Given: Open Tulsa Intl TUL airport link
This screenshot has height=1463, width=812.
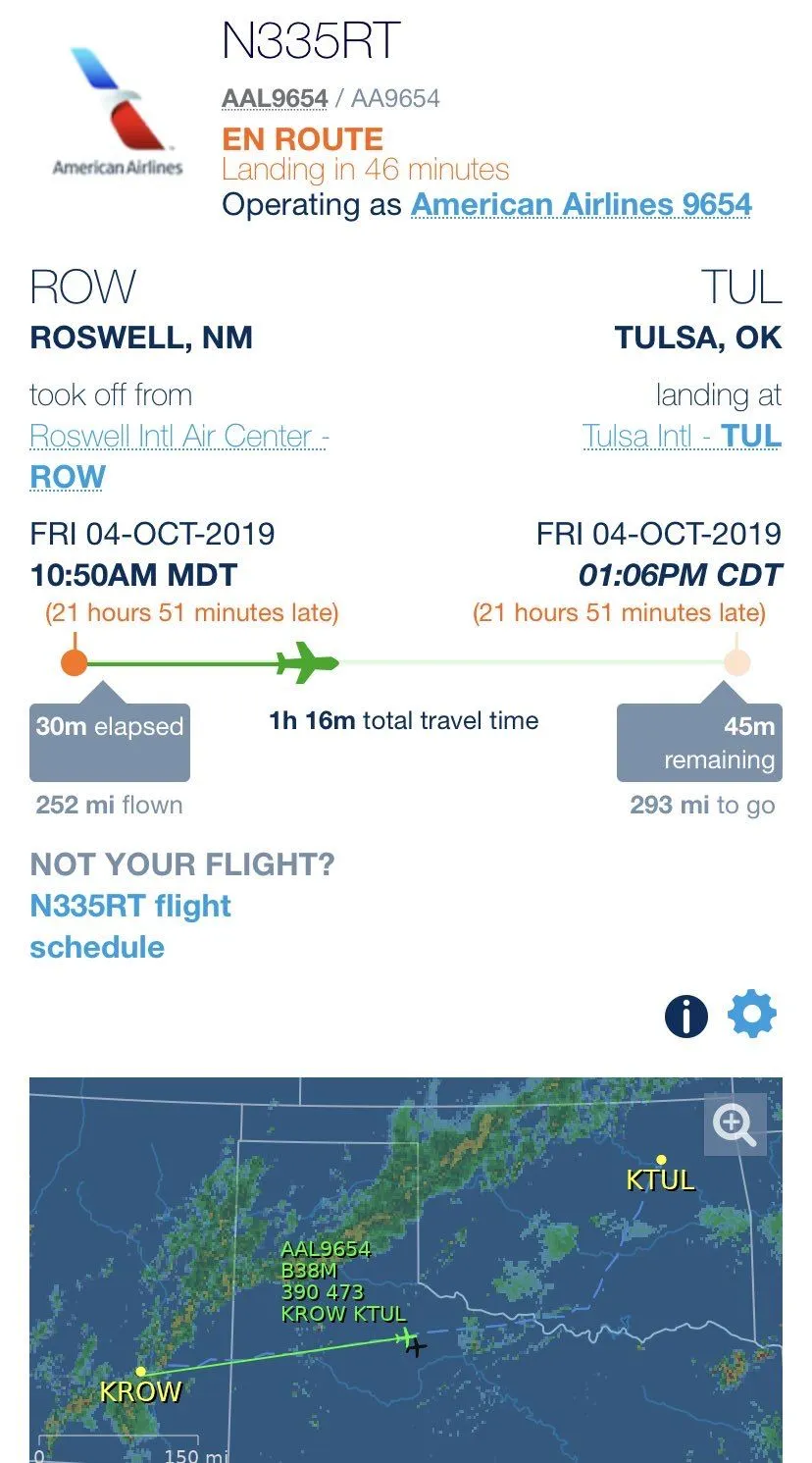Looking at the screenshot, I should (x=682, y=436).
